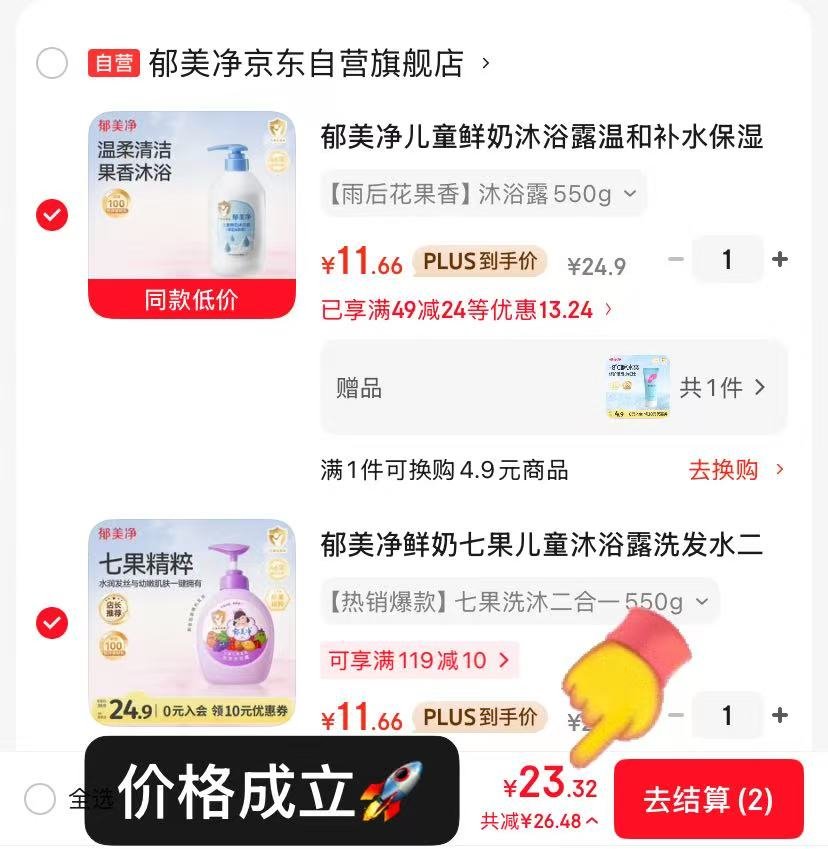Increase quantity of 七果儿童沐浴露洗发水
This screenshot has height=849, width=828.
[x=780, y=716]
